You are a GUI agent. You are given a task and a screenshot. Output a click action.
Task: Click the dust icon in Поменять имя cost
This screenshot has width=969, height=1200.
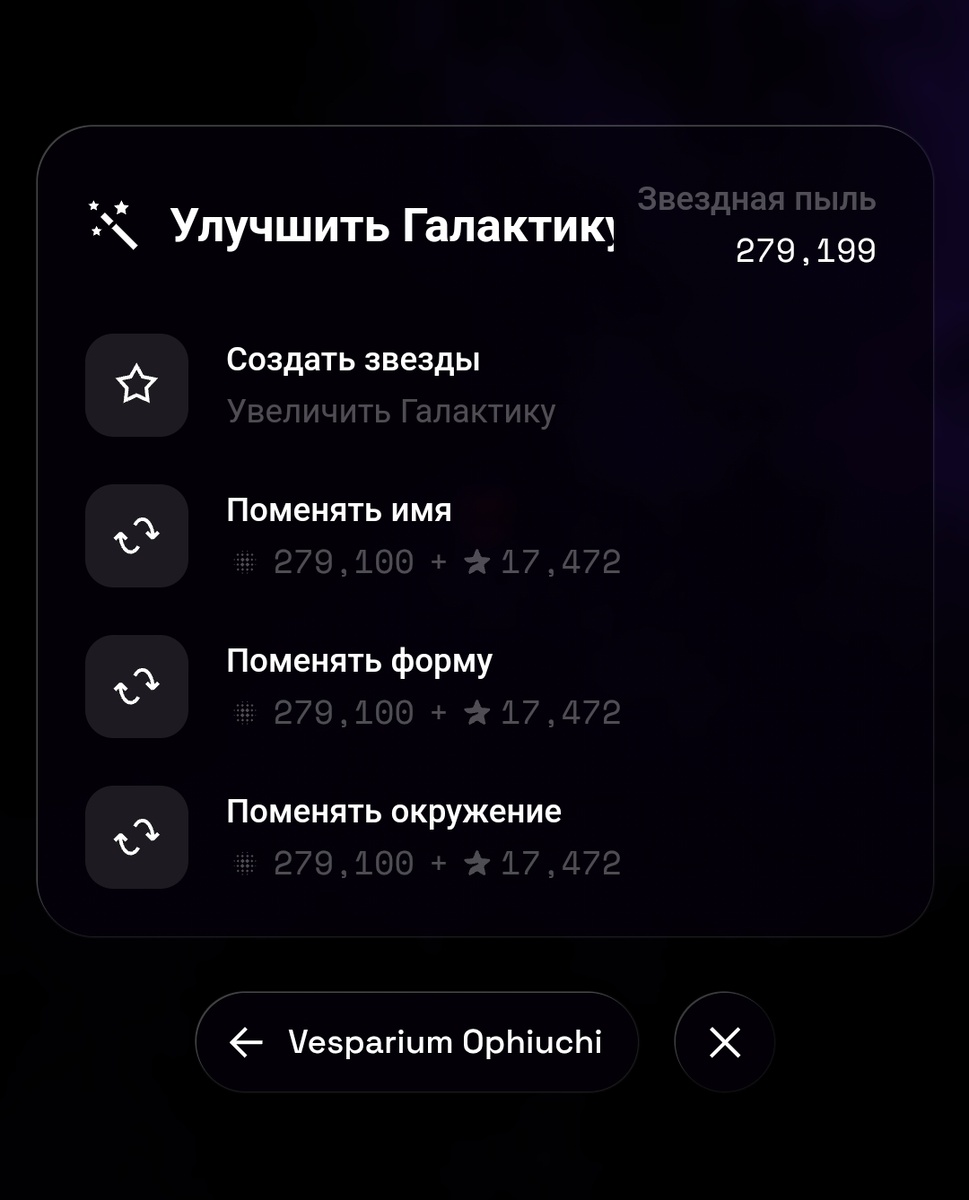246,562
